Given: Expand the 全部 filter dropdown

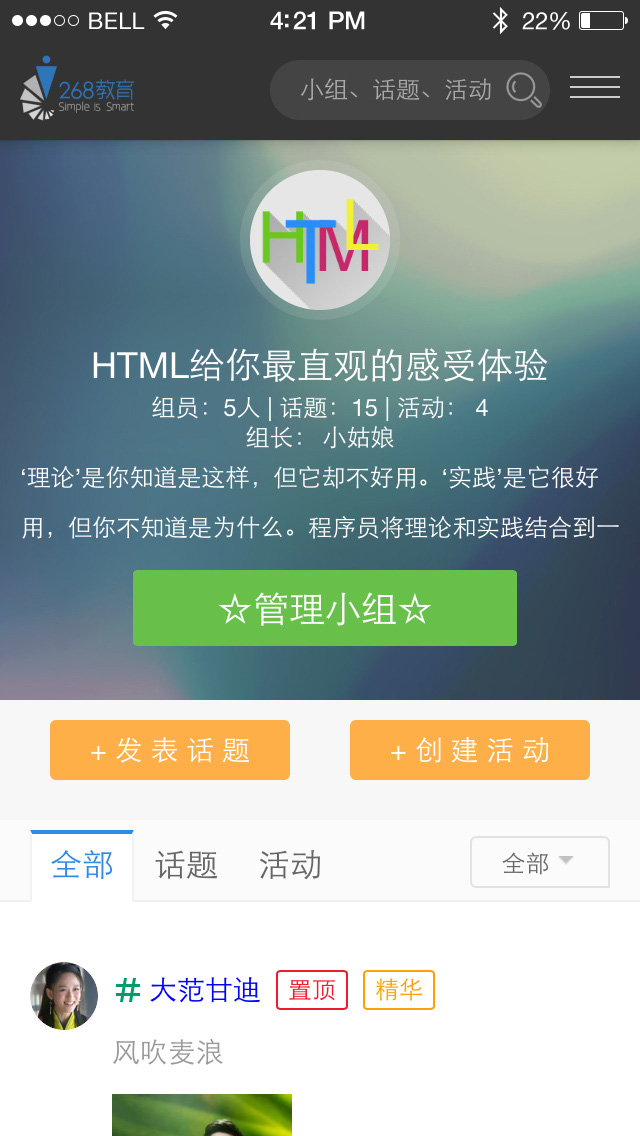Looking at the screenshot, I should (540, 862).
